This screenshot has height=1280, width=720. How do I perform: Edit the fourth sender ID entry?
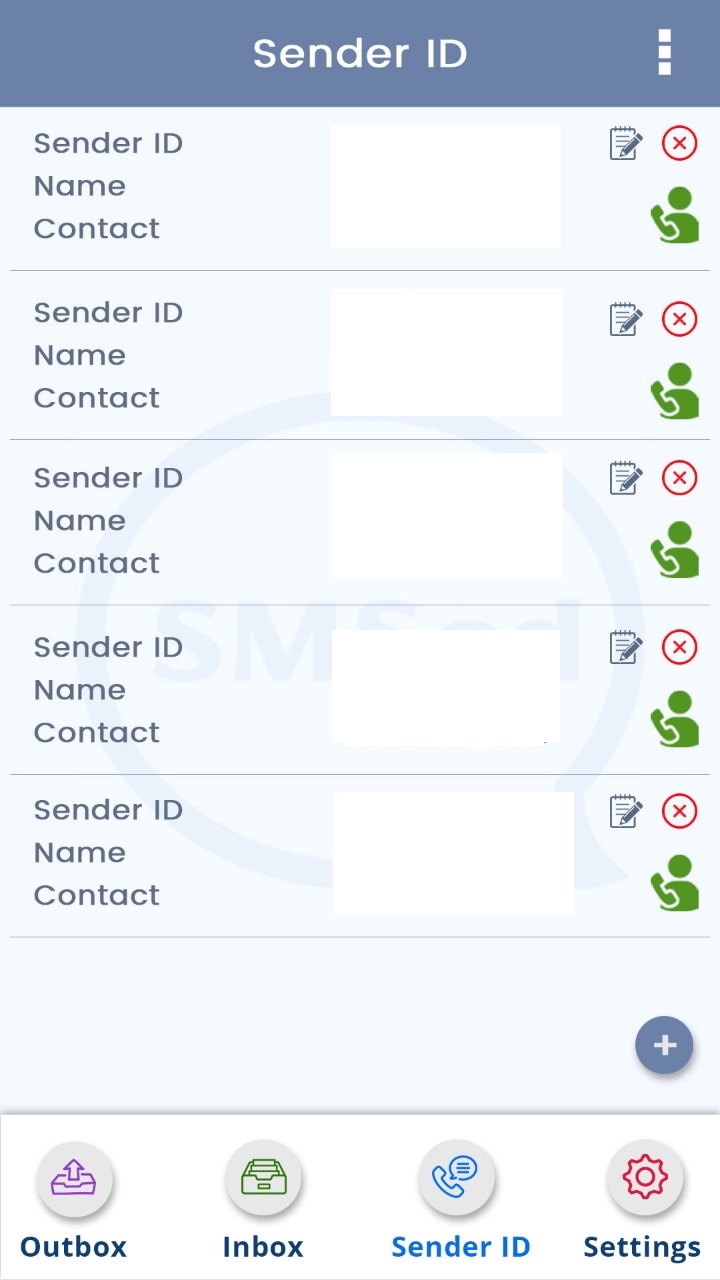pos(626,646)
